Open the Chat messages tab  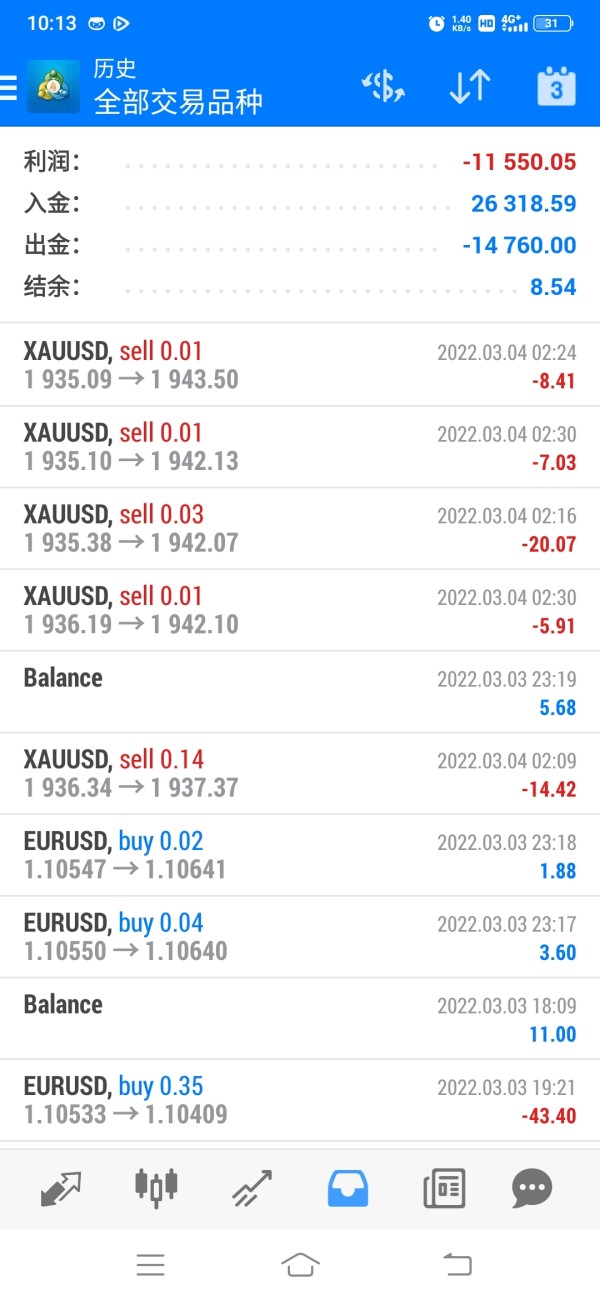tap(532, 1188)
